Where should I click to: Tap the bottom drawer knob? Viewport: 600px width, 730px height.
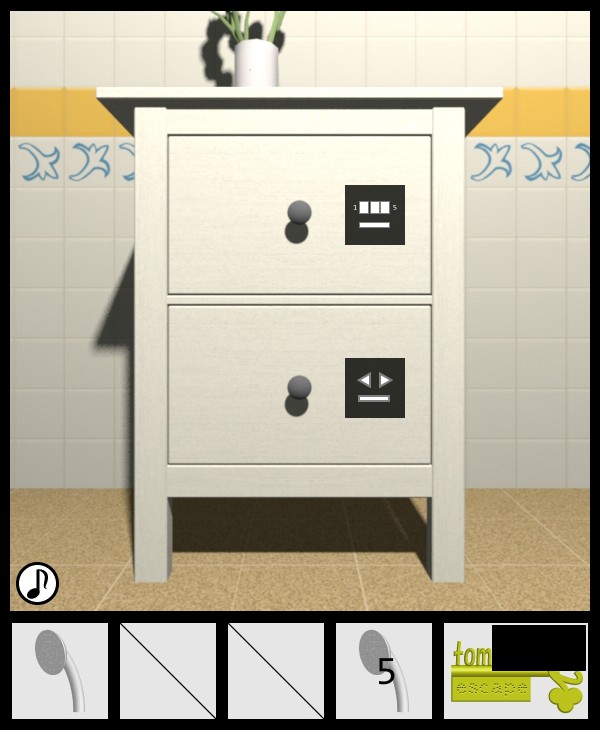pyautogui.click(x=299, y=388)
